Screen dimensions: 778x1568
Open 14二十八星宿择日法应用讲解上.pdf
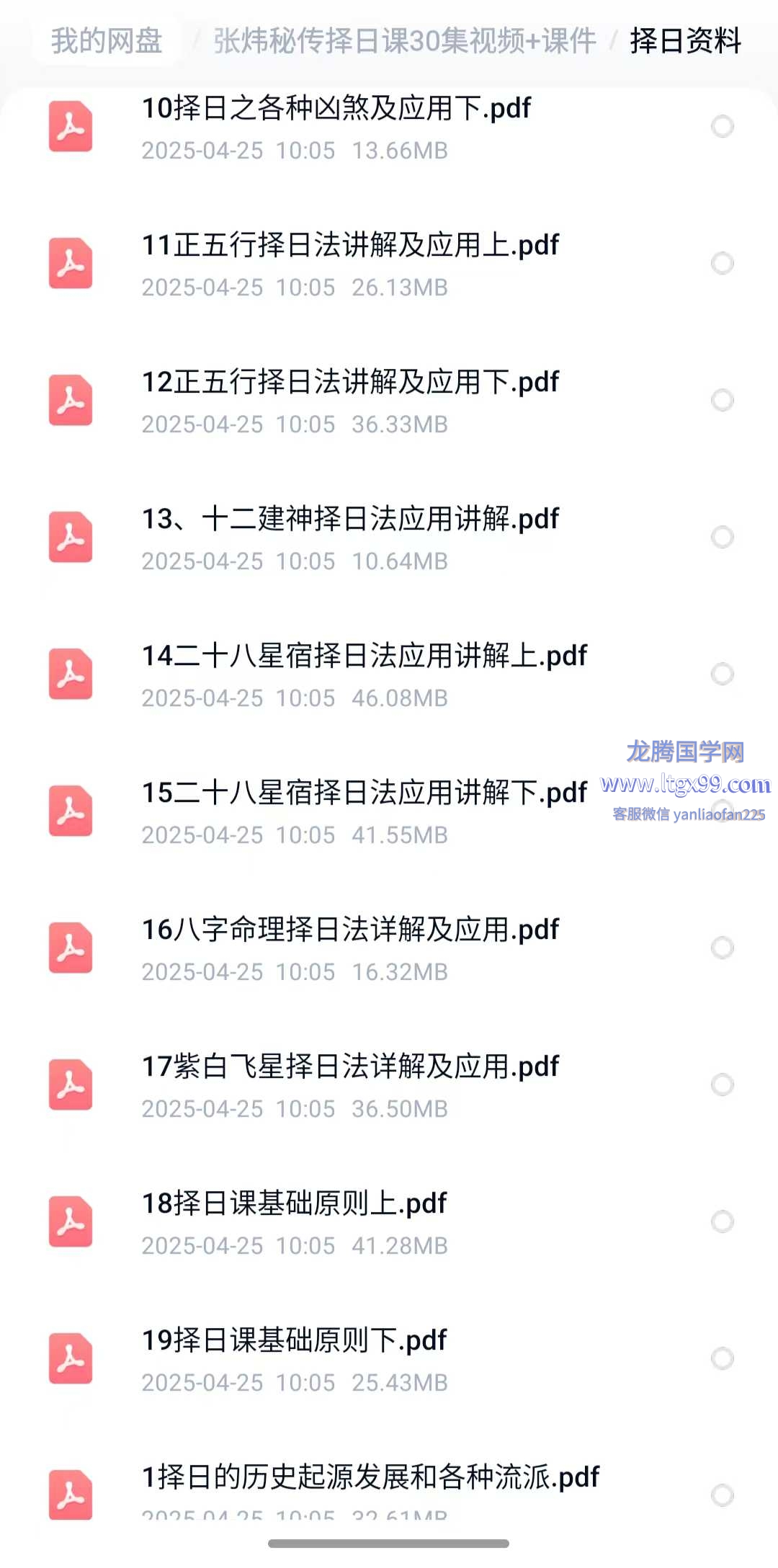click(x=364, y=657)
